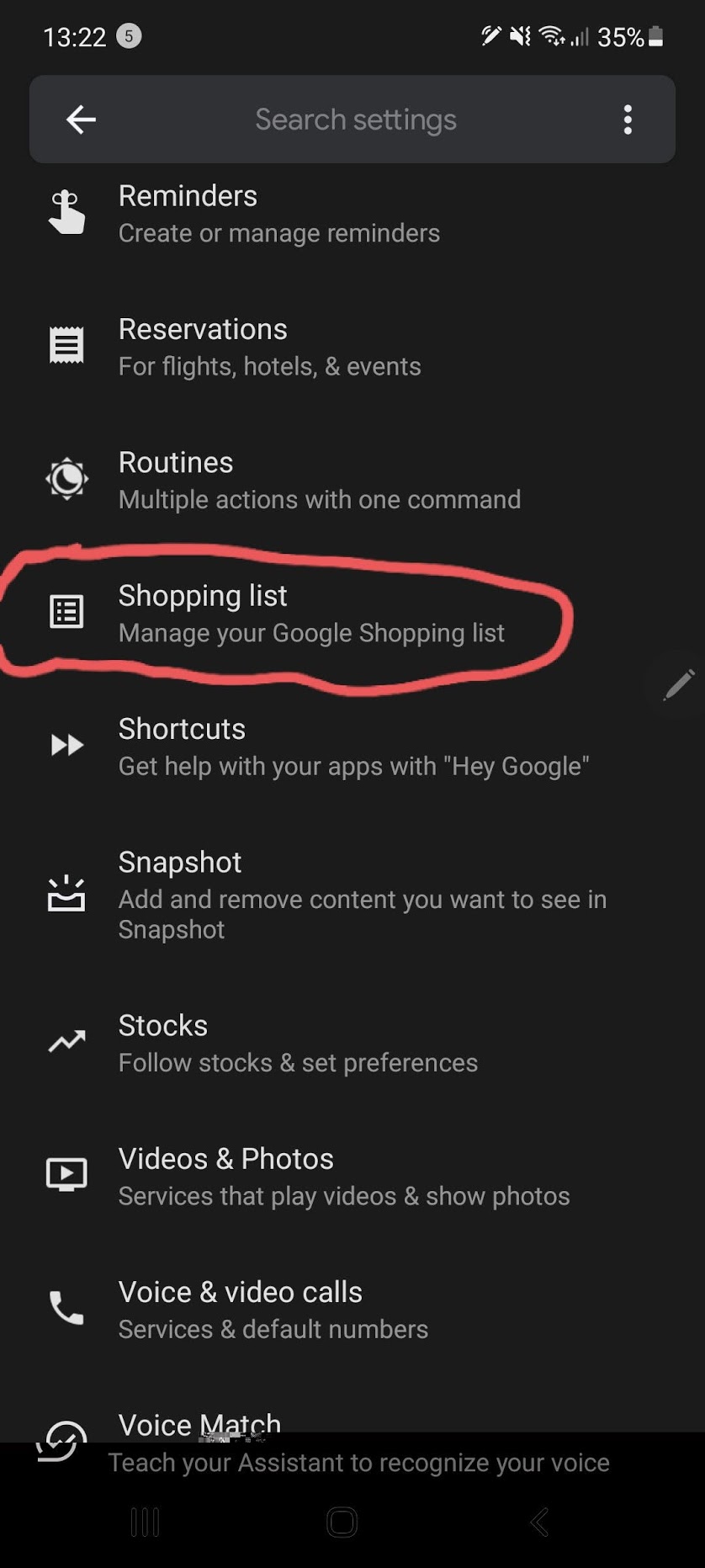Open Stocks preferences
The image size is (705, 1568).
tap(352, 1043)
